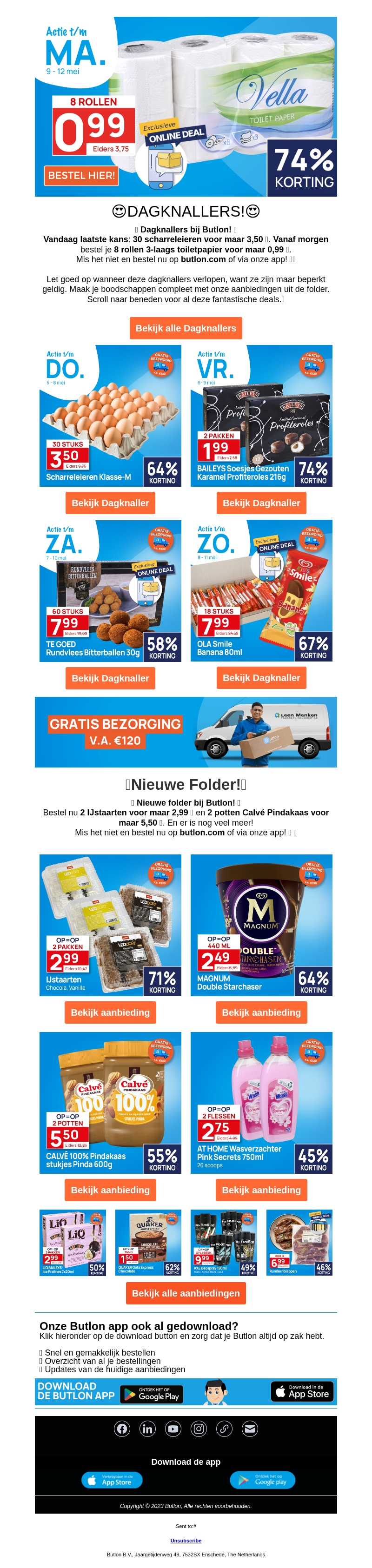Image resolution: width=372 pixels, height=1568 pixels.
Task: Bekijk aanbieding for IJstaarten
Action: point(110,1012)
